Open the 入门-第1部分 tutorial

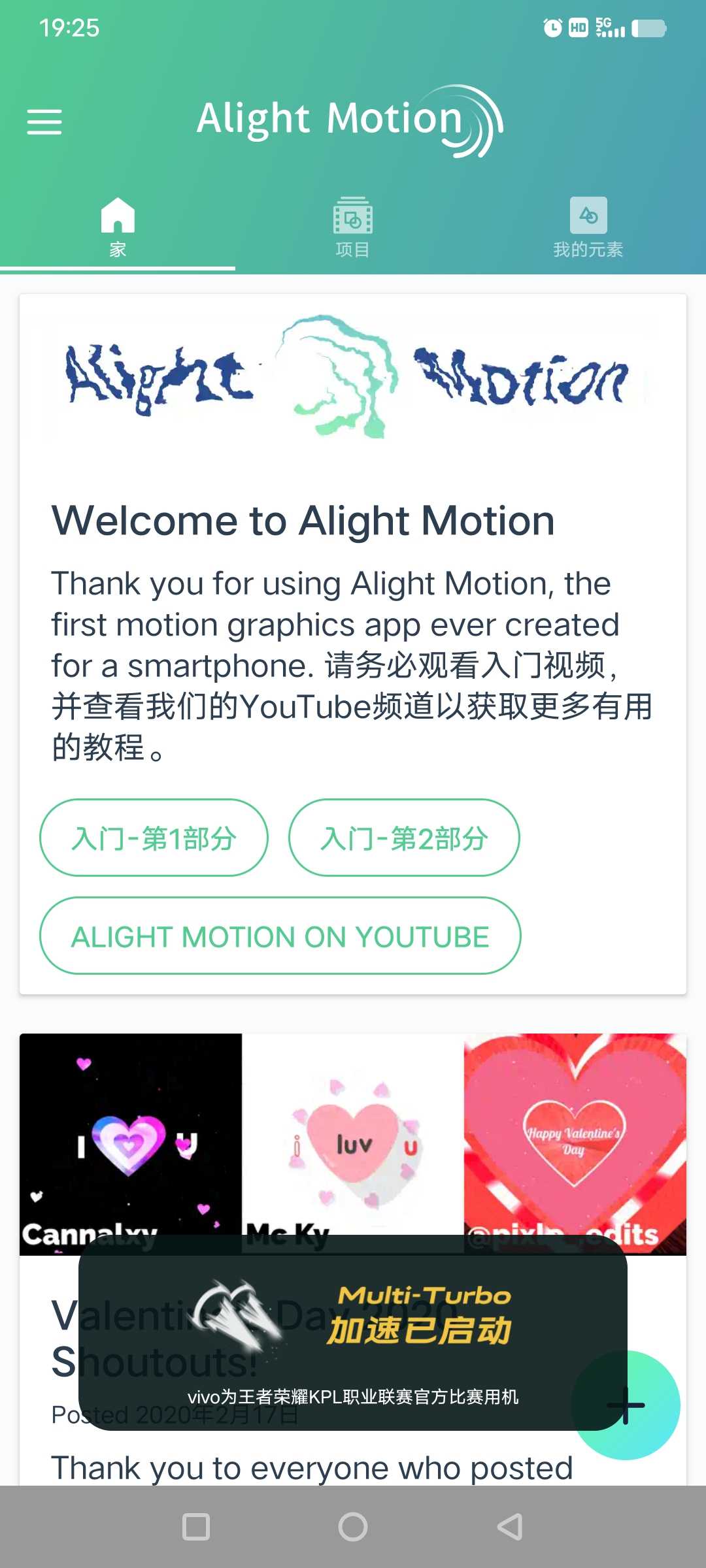point(154,838)
